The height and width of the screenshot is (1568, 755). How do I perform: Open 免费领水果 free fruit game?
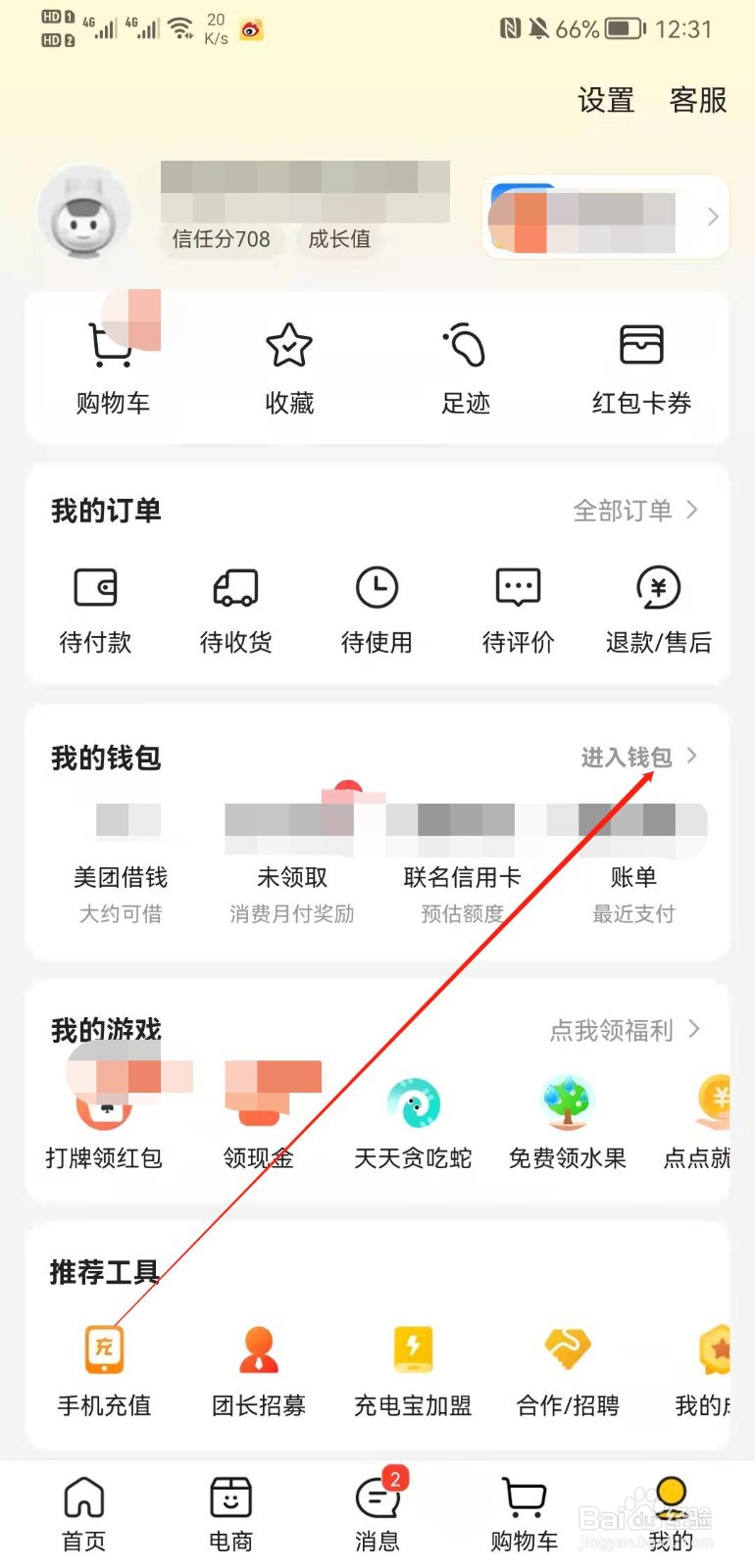click(x=567, y=1122)
